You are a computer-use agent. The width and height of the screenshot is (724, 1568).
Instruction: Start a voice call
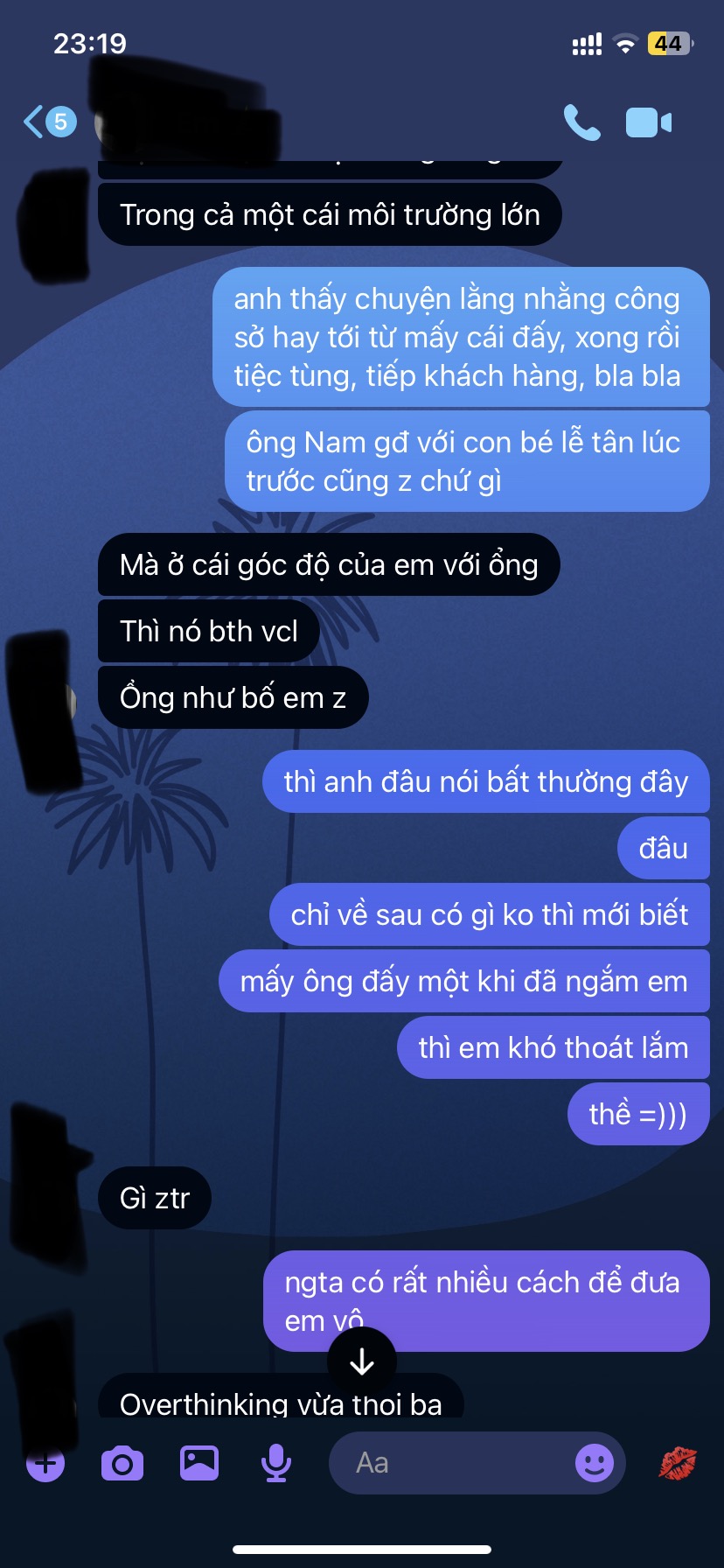tap(581, 122)
